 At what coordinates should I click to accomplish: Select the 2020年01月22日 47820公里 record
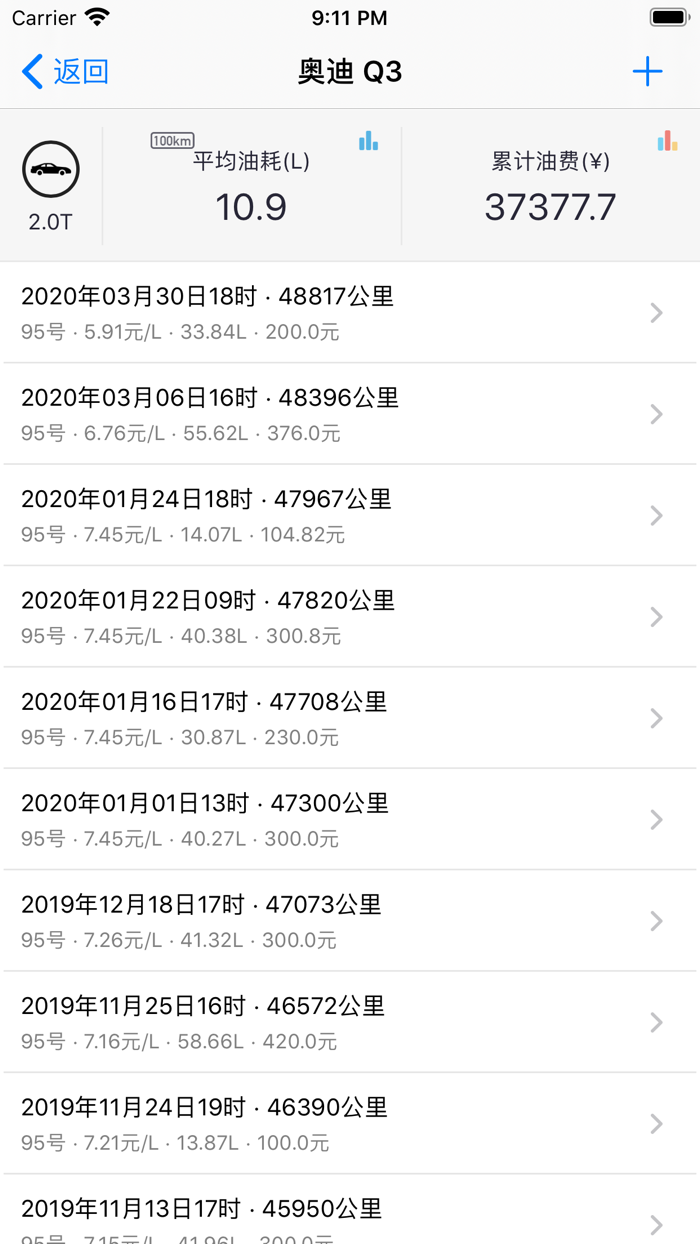(350, 616)
